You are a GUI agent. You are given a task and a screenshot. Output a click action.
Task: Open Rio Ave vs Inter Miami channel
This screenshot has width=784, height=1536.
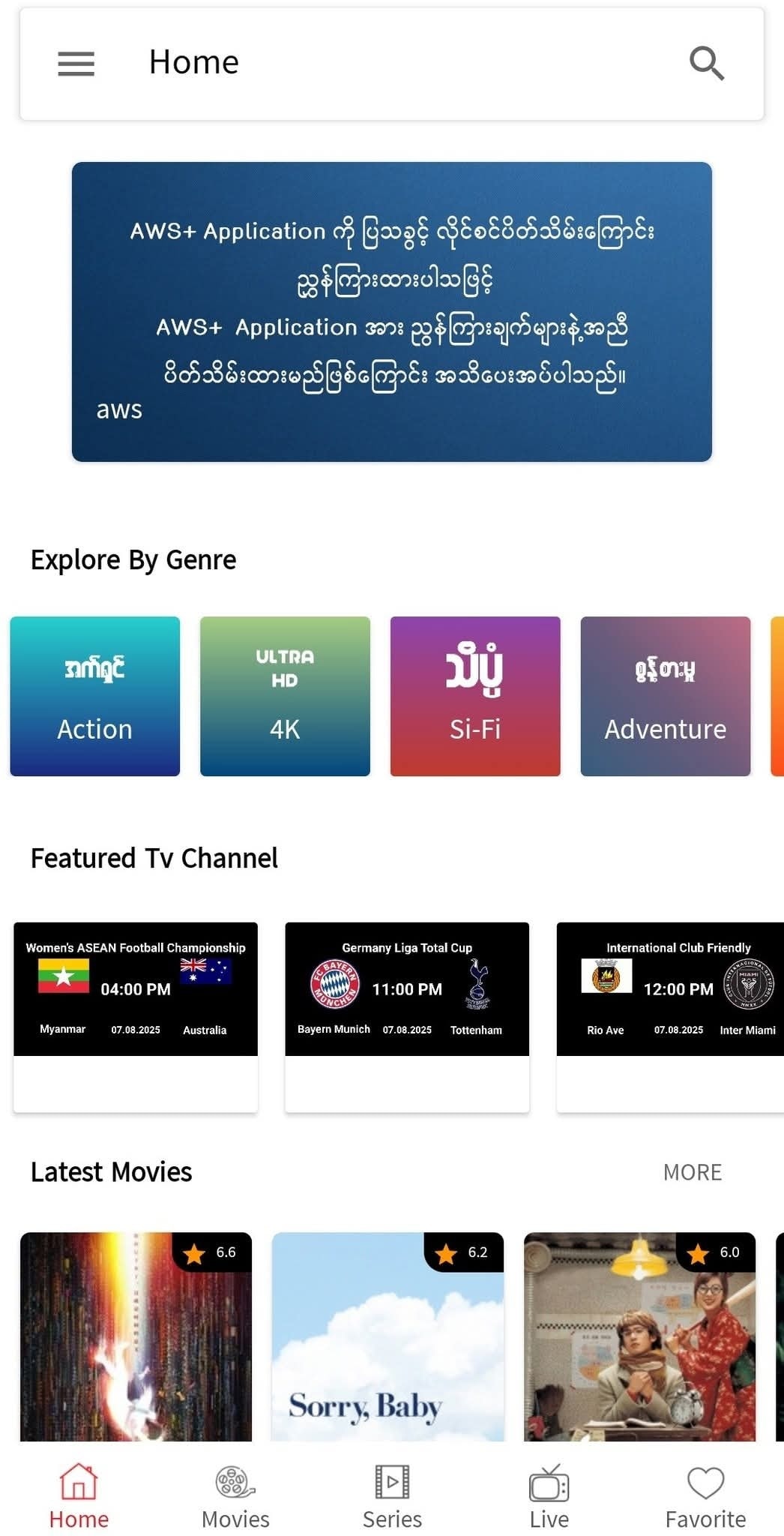(671, 1016)
